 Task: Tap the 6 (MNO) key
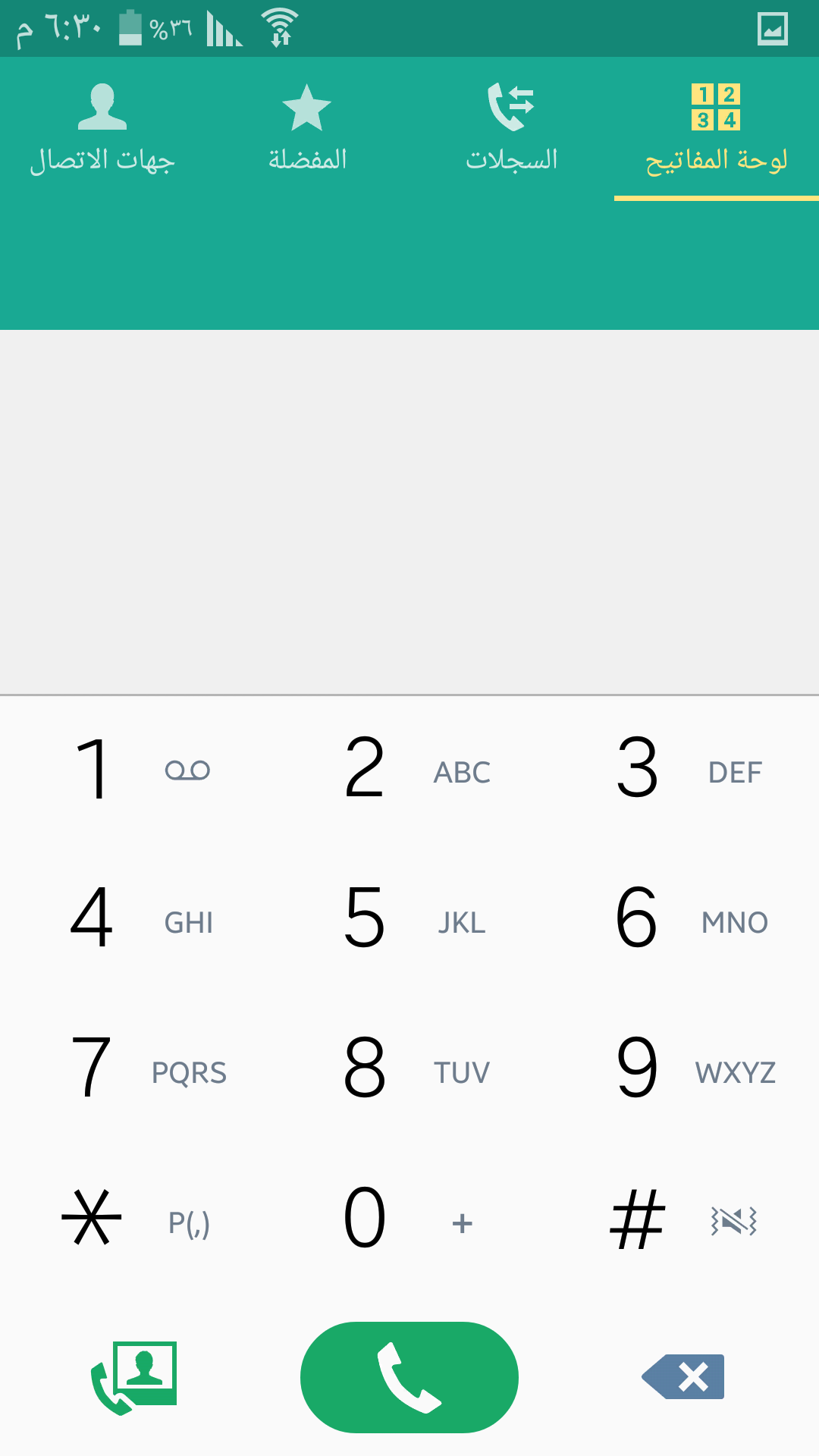[x=682, y=920]
